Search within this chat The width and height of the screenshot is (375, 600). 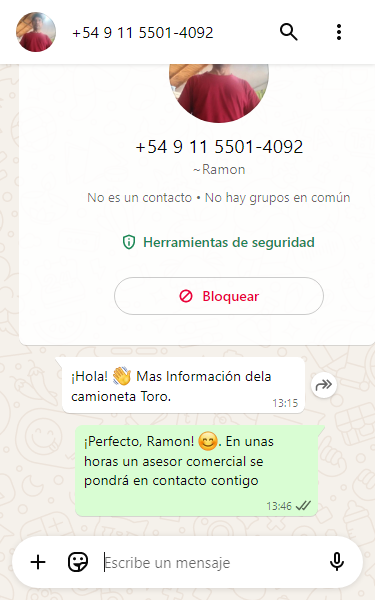click(x=289, y=32)
